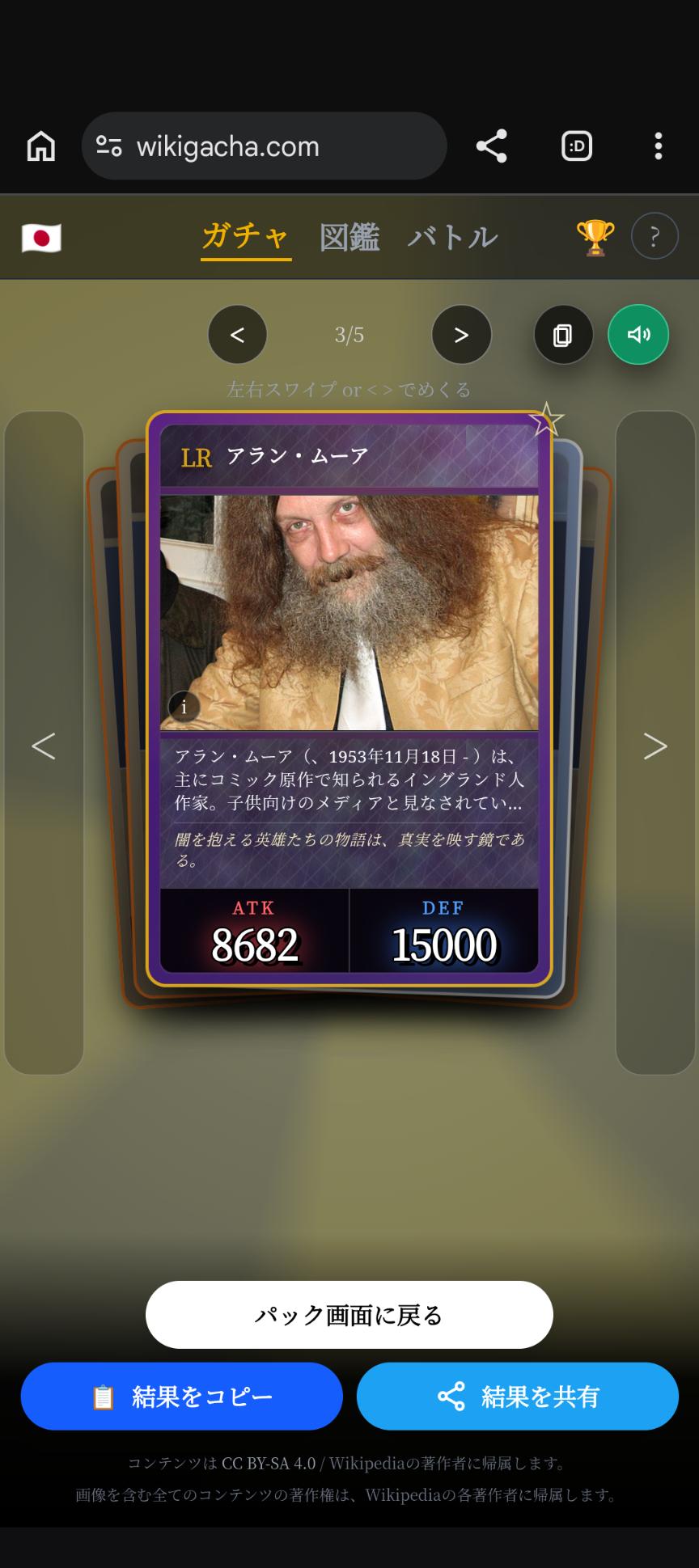The height and width of the screenshot is (1568, 699).
Task: Open the browser overflow menu
Action: coord(658,146)
